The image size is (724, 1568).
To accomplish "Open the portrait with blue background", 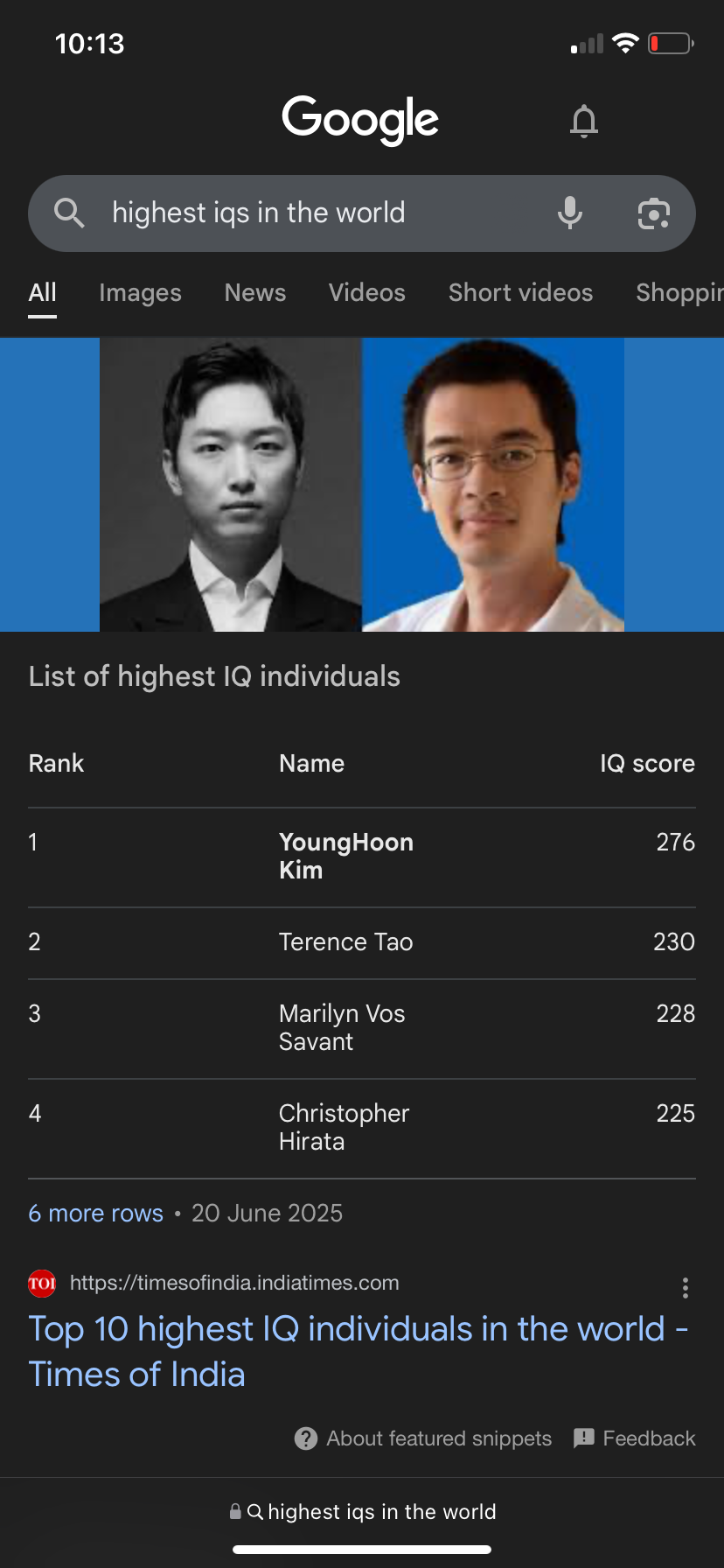I will click(x=493, y=485).
